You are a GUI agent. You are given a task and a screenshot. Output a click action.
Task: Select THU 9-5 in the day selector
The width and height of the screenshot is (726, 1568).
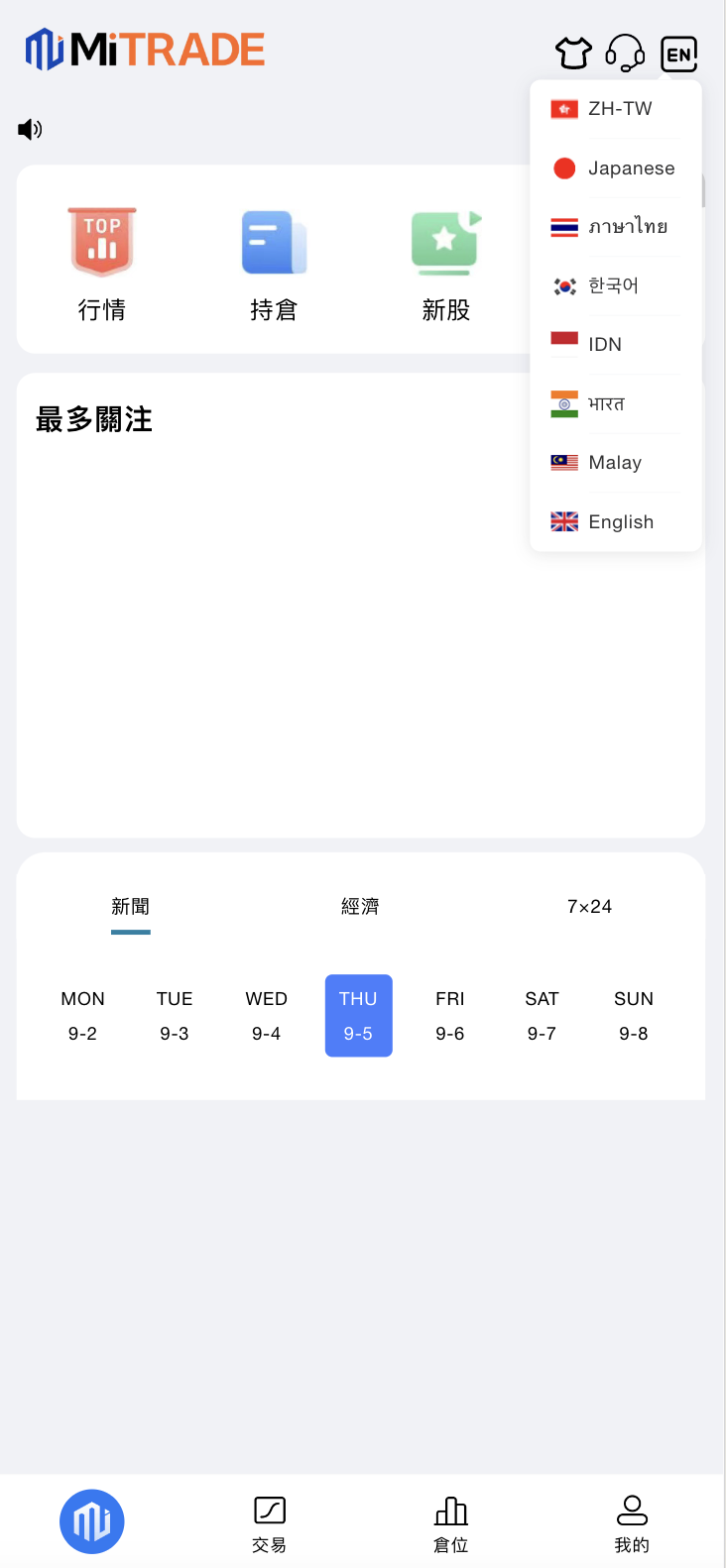point(359,1015)
